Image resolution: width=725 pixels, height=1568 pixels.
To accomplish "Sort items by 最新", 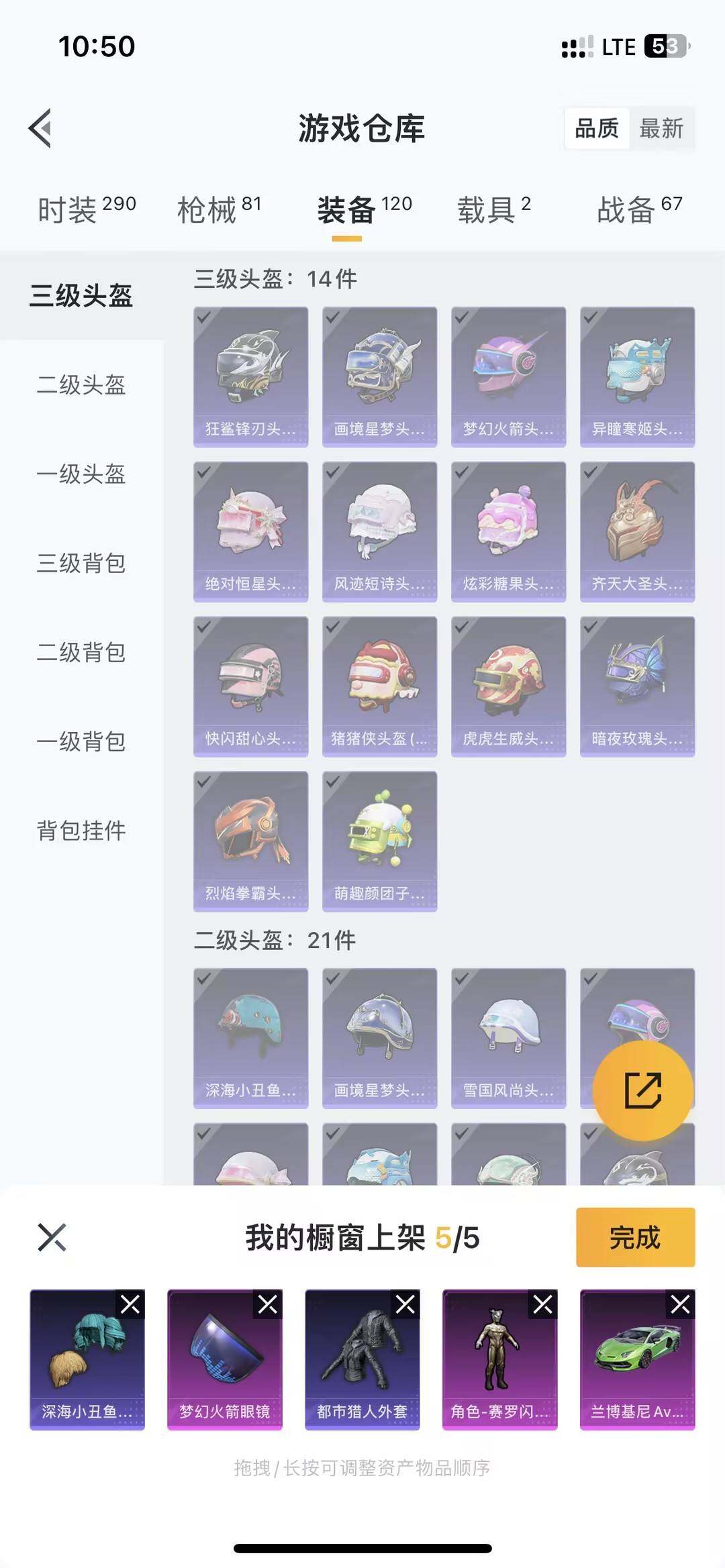I will pyautogui.click(x=661, y=129).
